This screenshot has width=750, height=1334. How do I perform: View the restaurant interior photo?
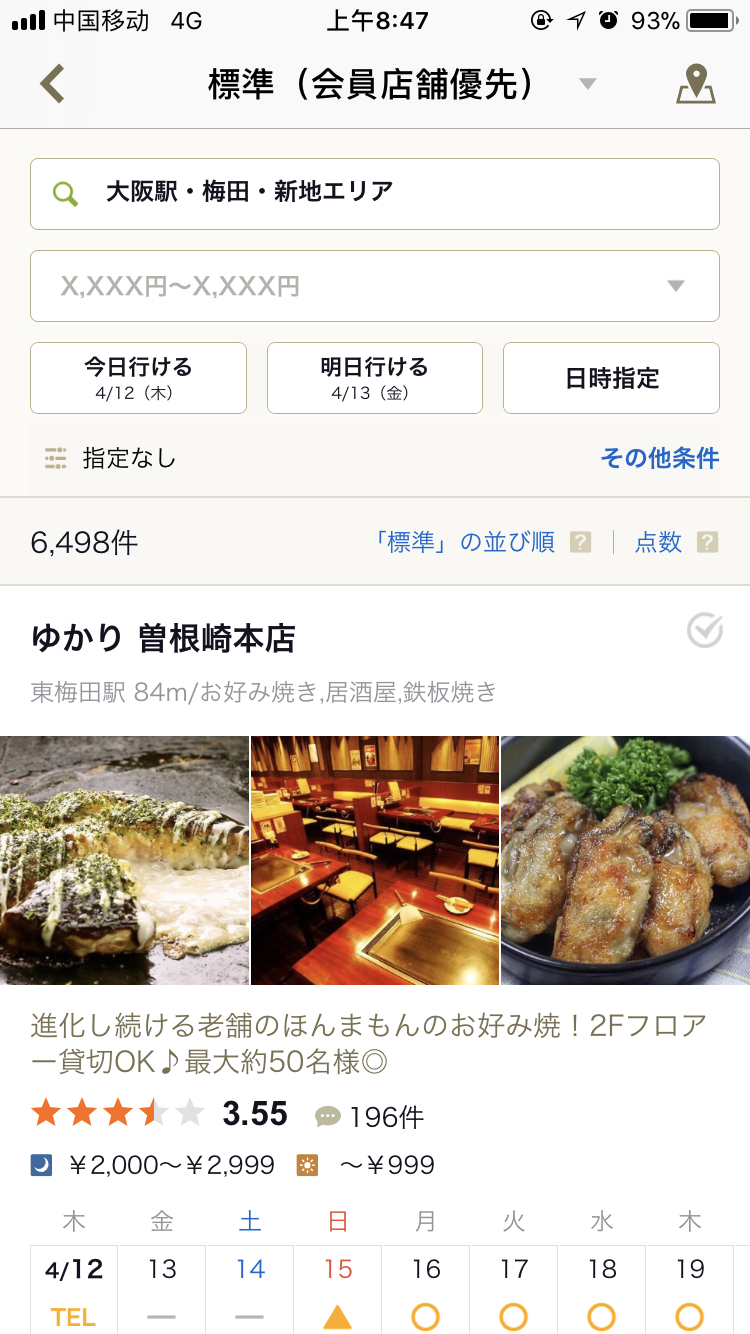click(374, 860)
